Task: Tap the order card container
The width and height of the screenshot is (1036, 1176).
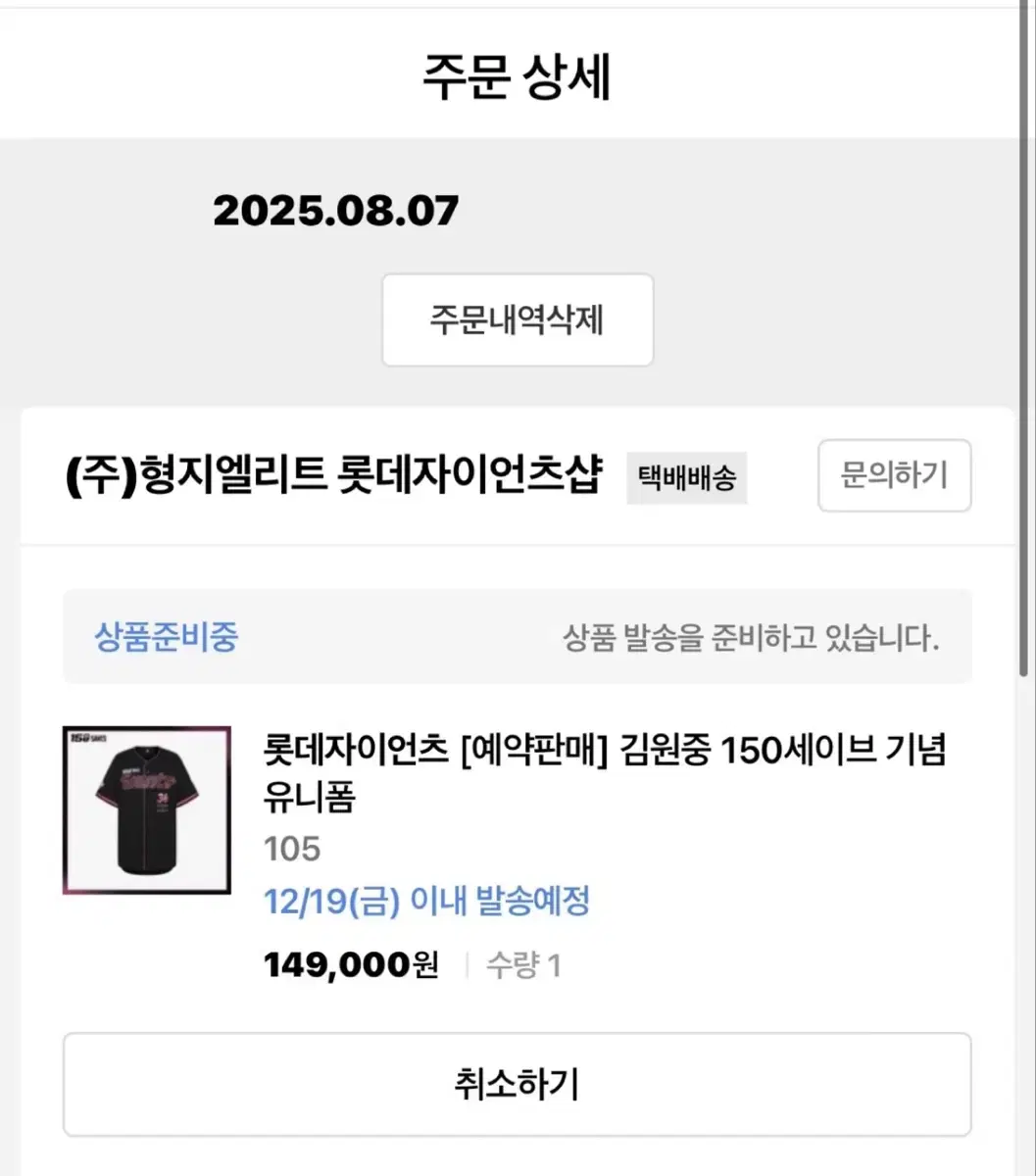Action: [518, 784]
